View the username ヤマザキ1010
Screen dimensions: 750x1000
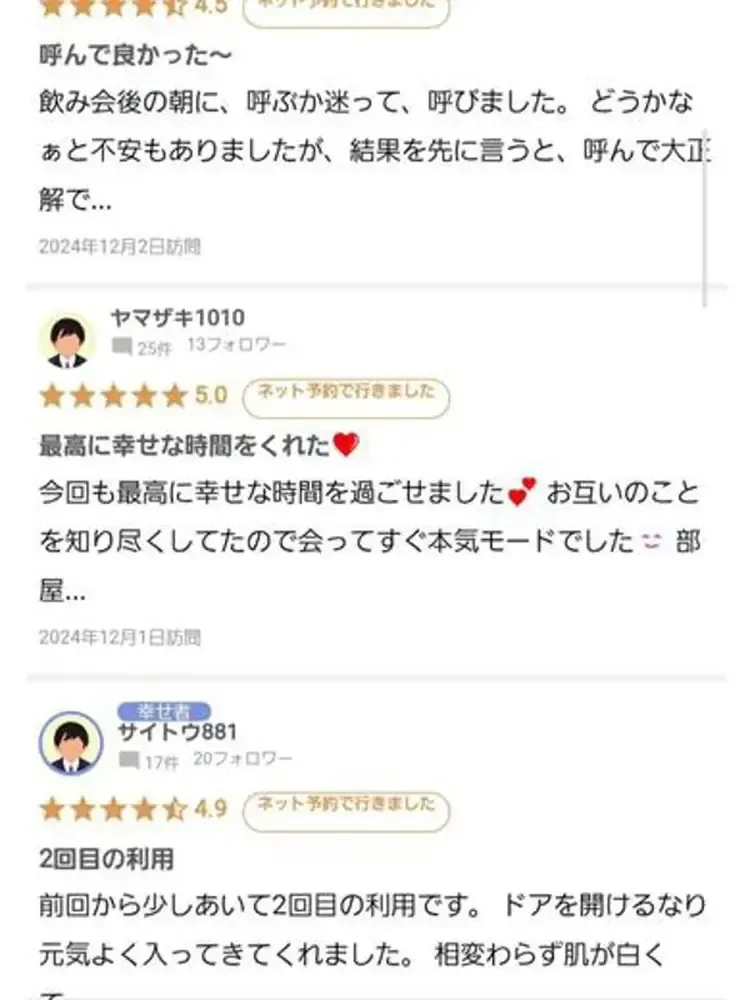pyautogui.click(x=177, y=319)
